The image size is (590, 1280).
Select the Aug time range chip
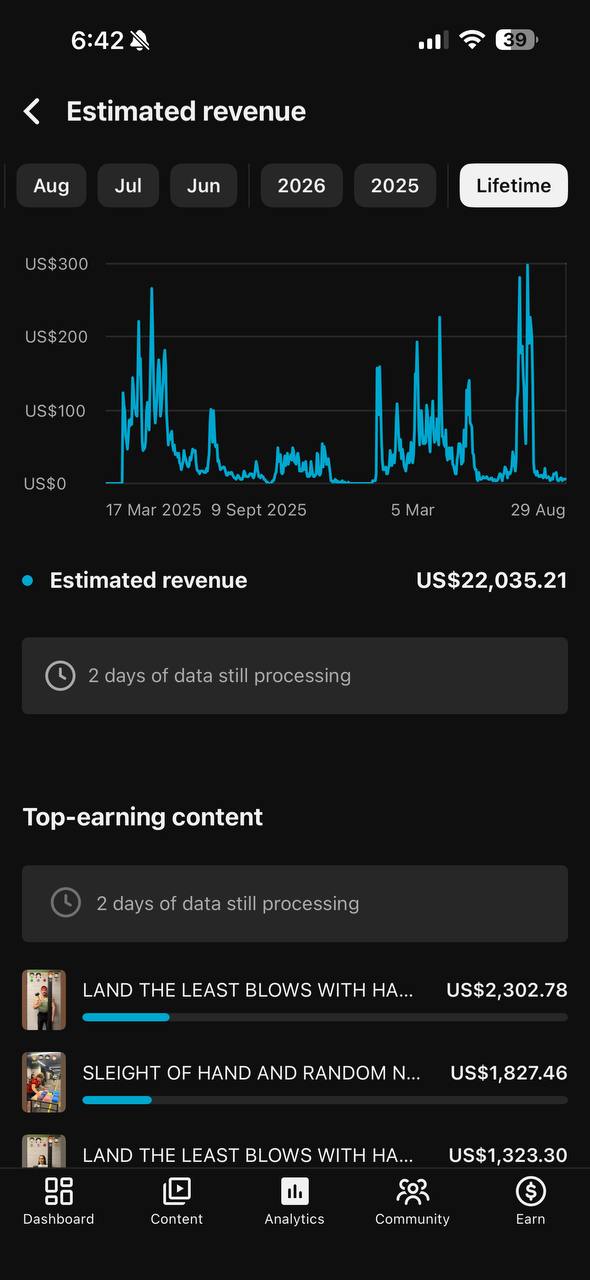click(51, 186)
